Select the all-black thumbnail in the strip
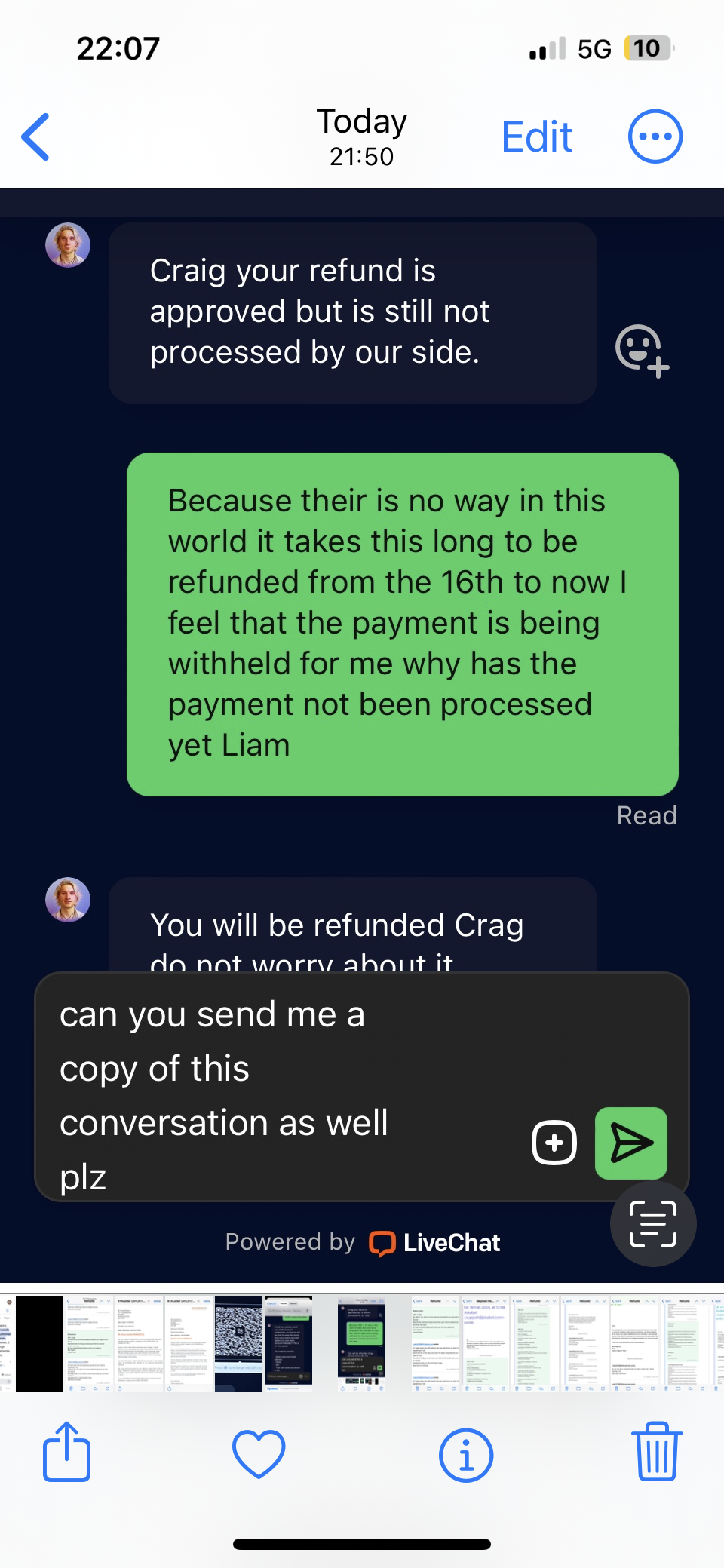Image resolution: width=724 pixels, height=1568 pixels. [39, 1343]
